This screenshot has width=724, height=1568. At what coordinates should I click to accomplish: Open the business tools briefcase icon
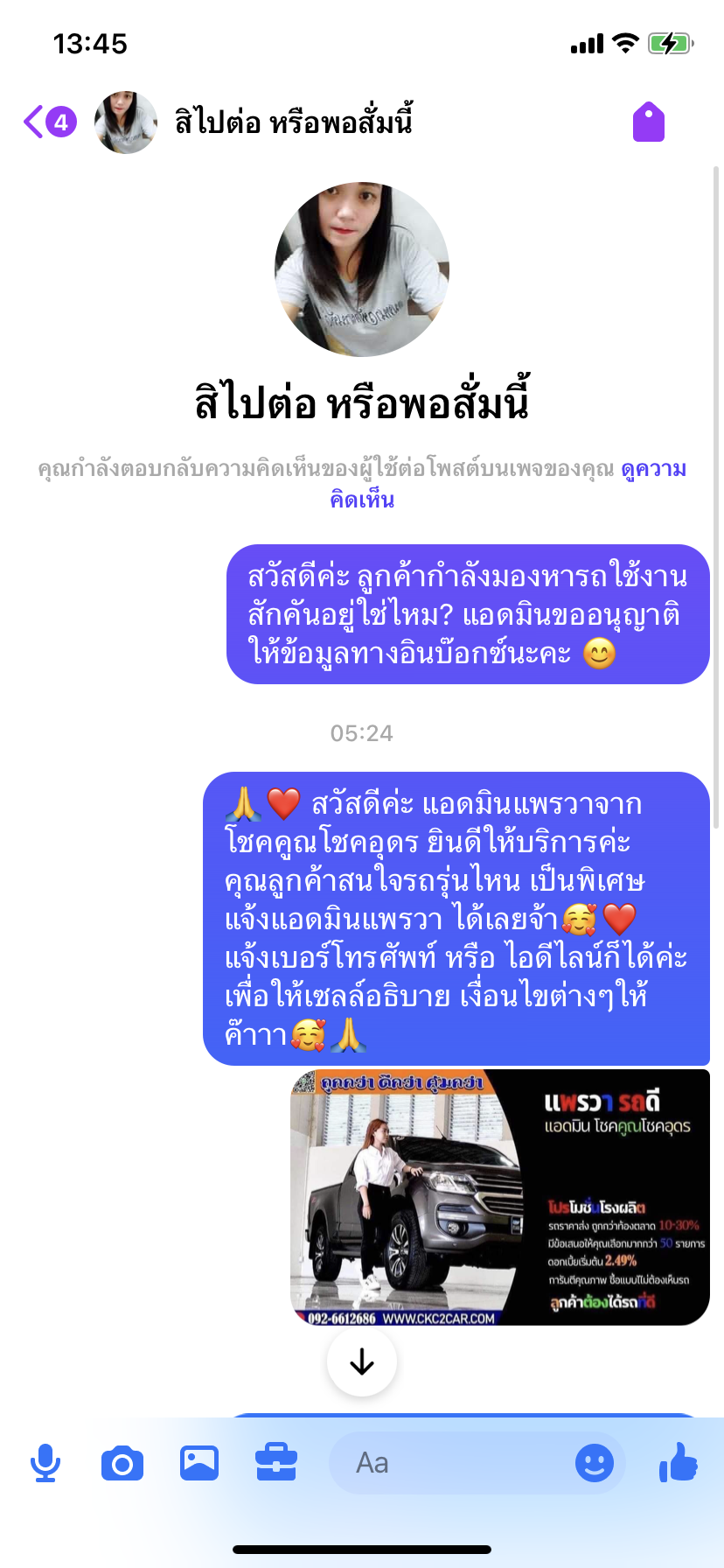[276, 1463]
